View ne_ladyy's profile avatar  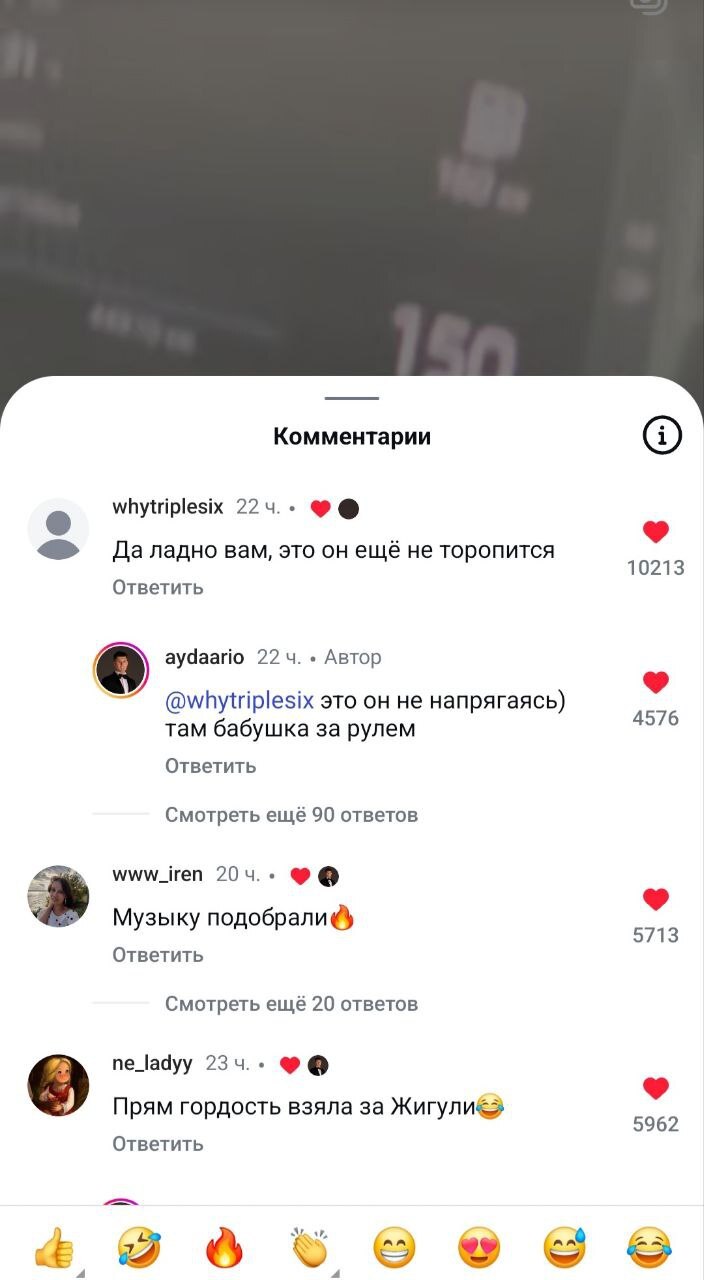click(58, 1085)
